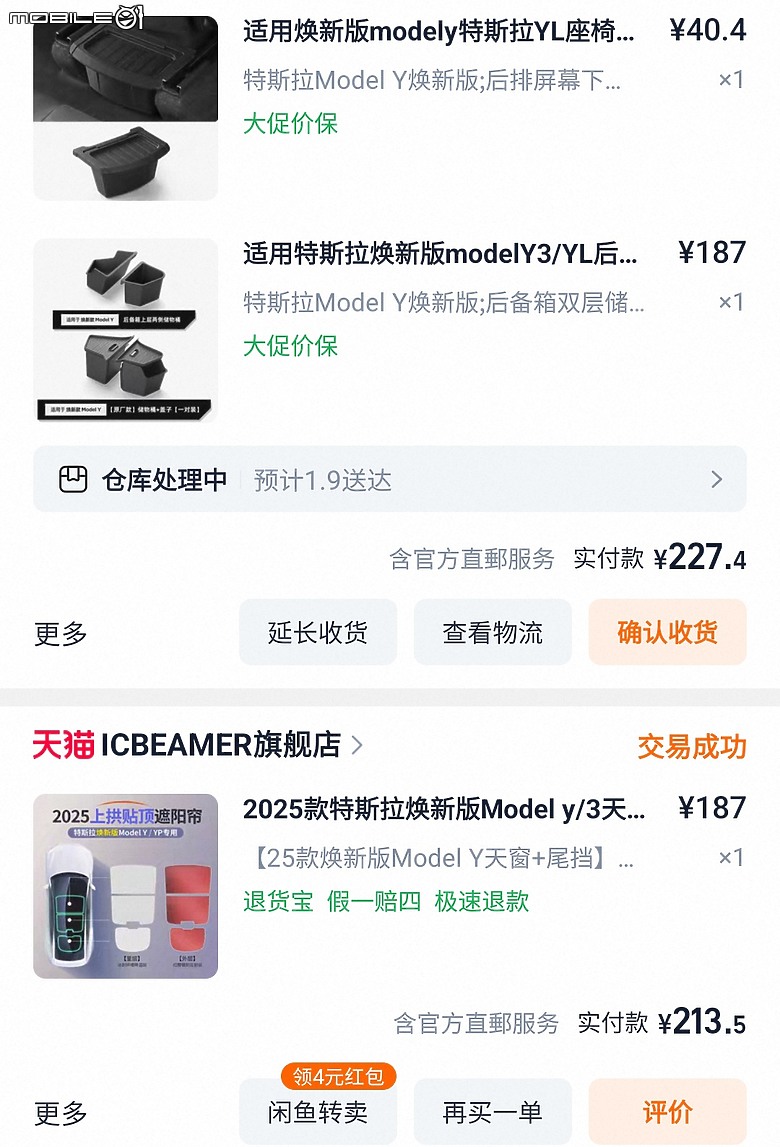Expand the 仓库处理中 shipping status chevron
This screenshot has height=1147, width=780.
(x=717, y=479)
